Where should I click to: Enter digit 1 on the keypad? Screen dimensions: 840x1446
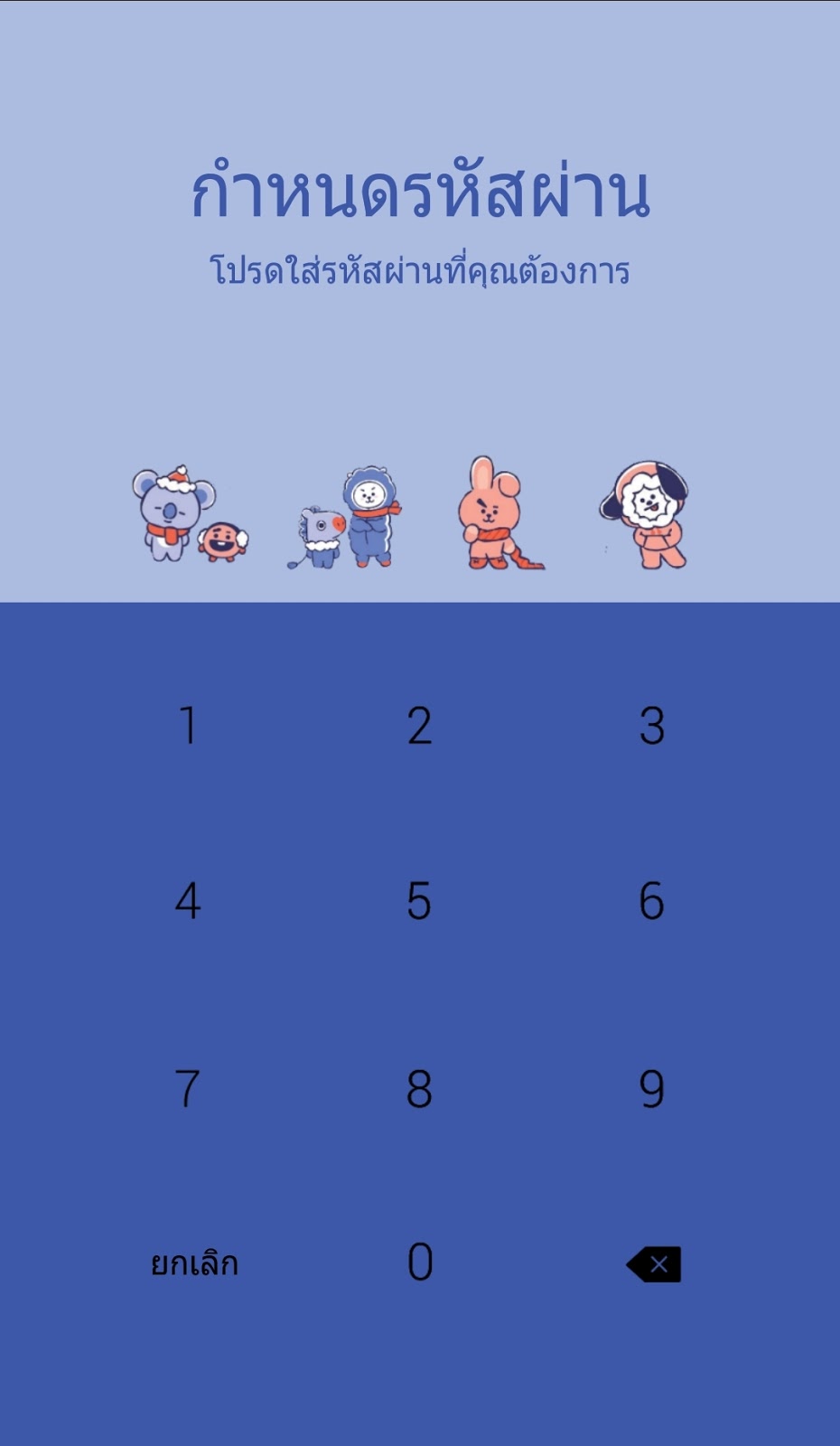[x=188, y=725]
